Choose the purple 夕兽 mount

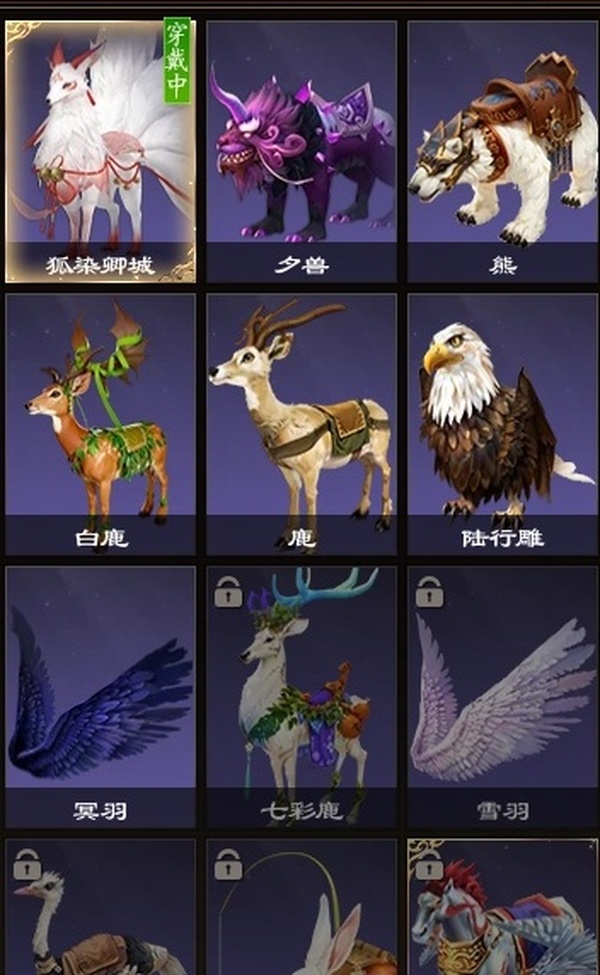301,150
